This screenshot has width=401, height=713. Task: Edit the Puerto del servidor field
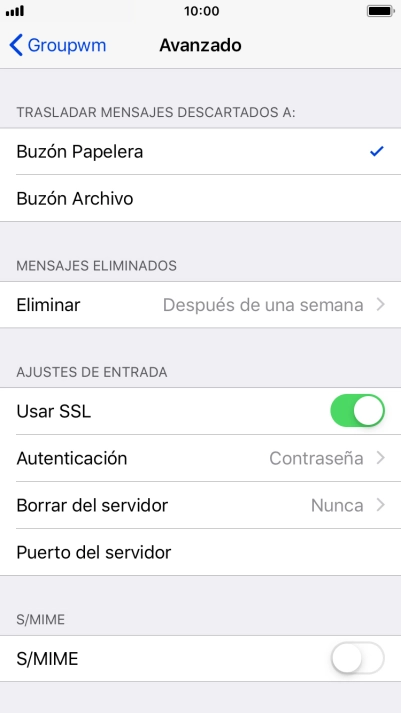click(x=200, y=552)
